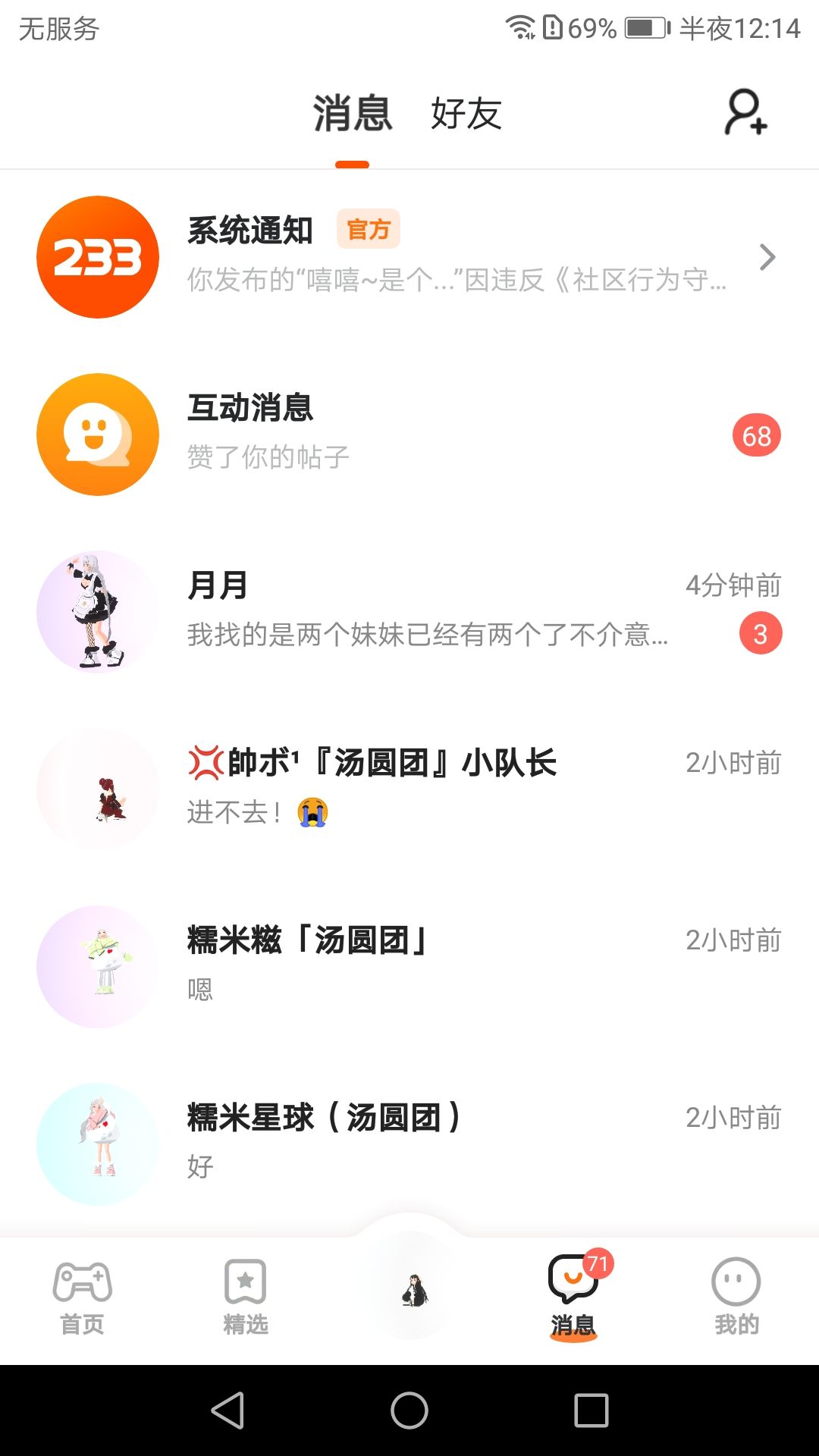The width and height of the screenshot is (819, 1456).
Task: Tap the center avatar character button
Action: 413,1289
